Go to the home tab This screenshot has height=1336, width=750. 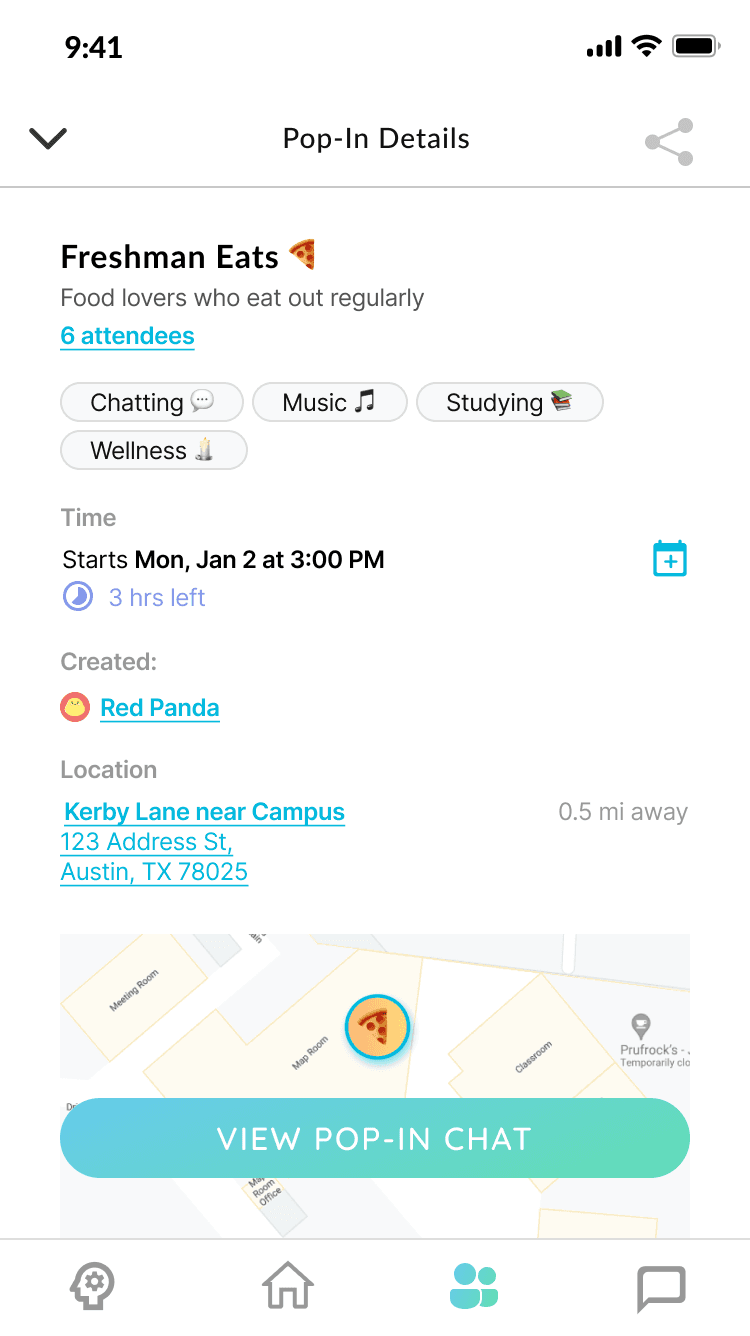click(286, 1286)
